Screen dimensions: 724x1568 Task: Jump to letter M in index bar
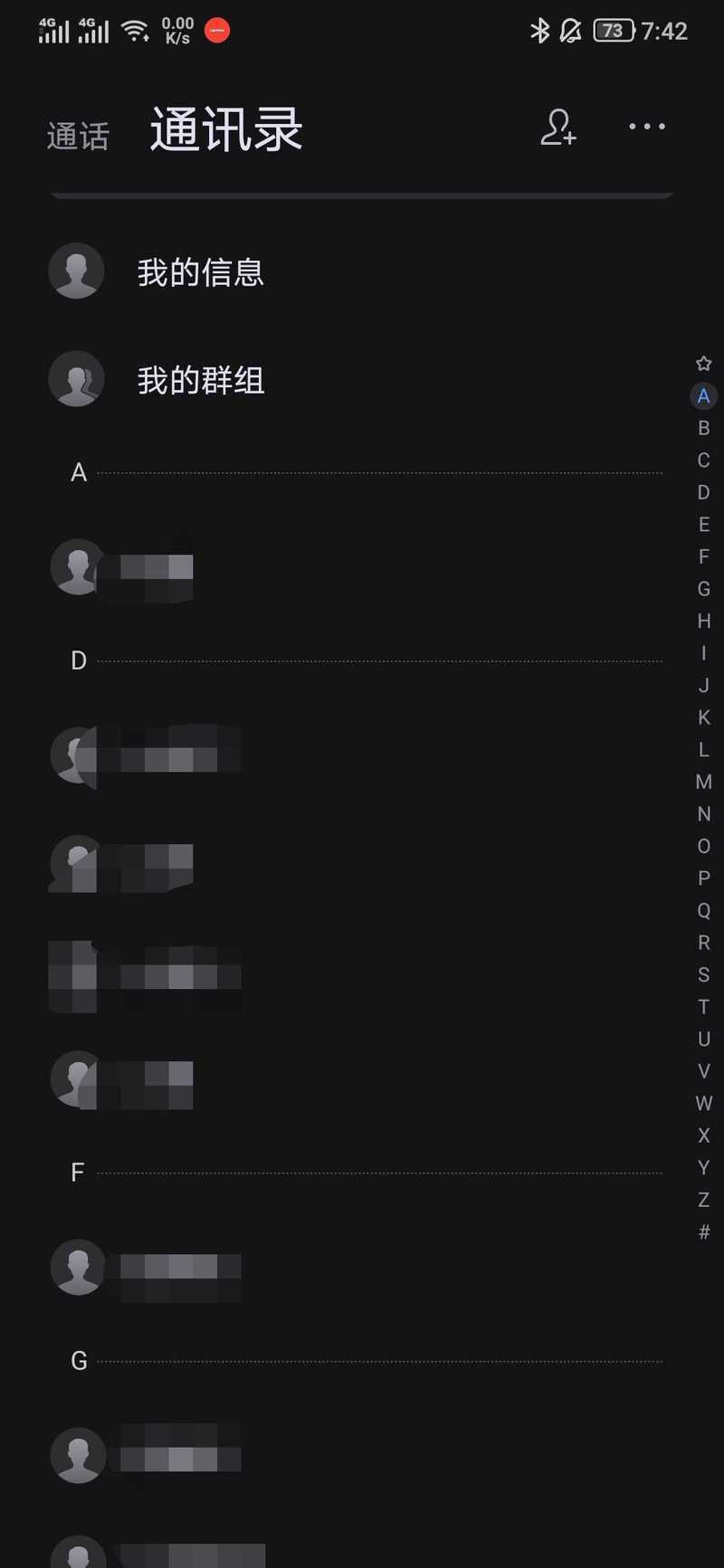click(x=703, y=782)
